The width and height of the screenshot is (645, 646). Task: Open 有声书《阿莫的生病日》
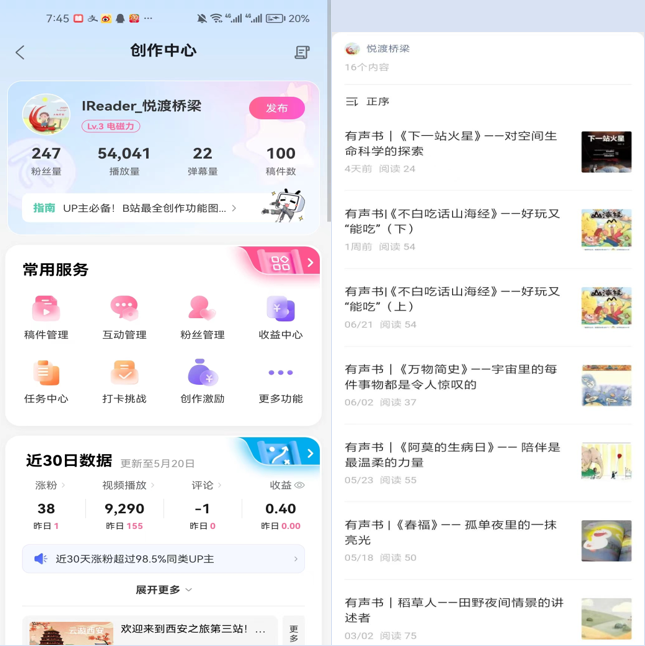click(455, 455)
